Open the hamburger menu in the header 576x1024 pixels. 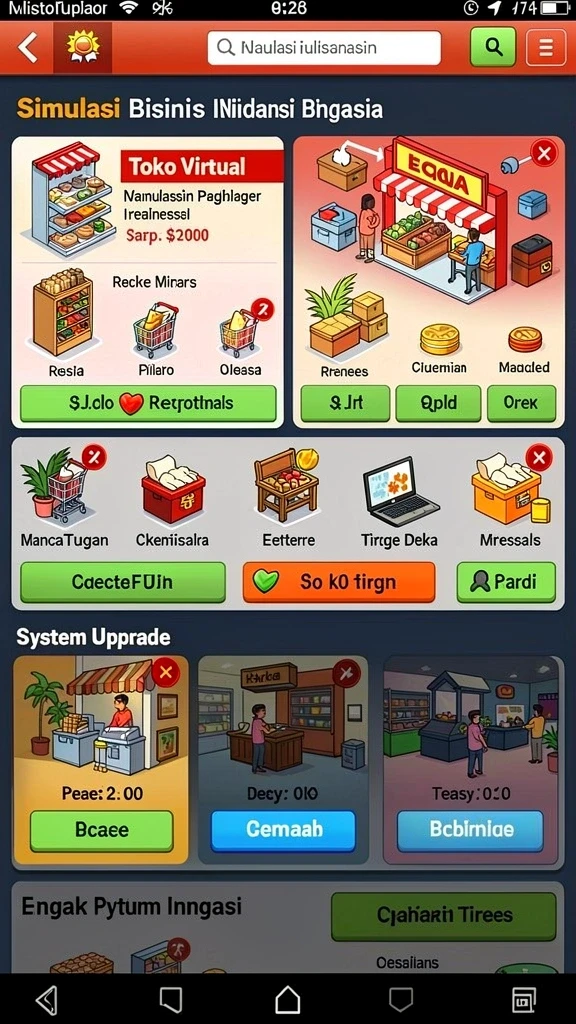pos(545,47)
